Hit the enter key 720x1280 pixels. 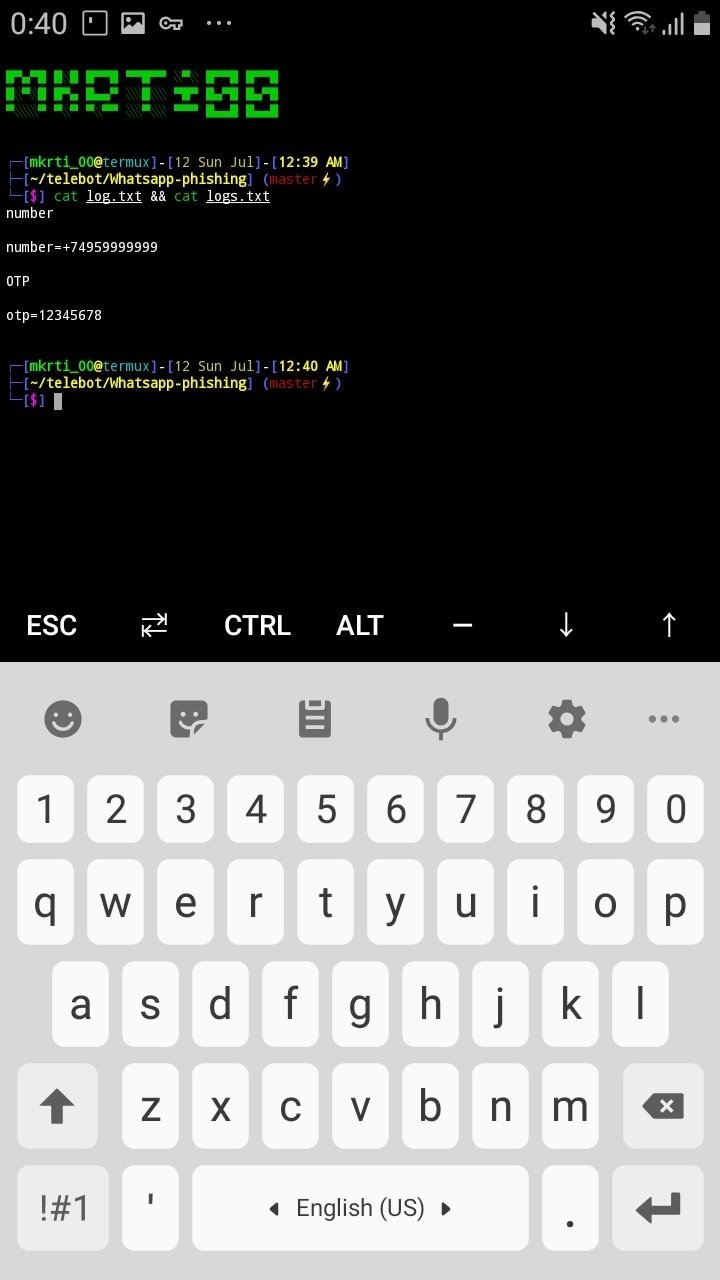pos(658,1208)
